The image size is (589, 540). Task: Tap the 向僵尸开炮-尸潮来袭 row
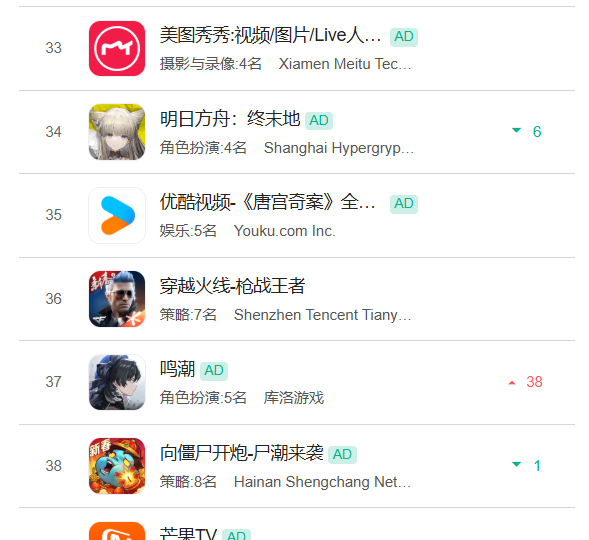point(297,466)
